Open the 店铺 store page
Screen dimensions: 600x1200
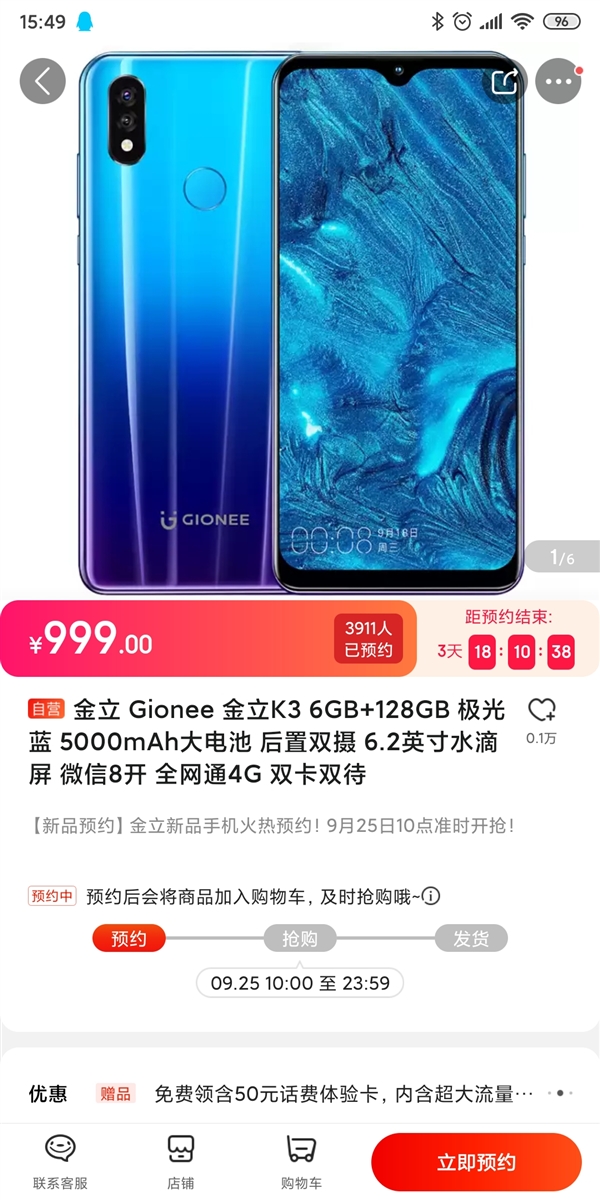pyautogui.click(x=181, y=1161)
